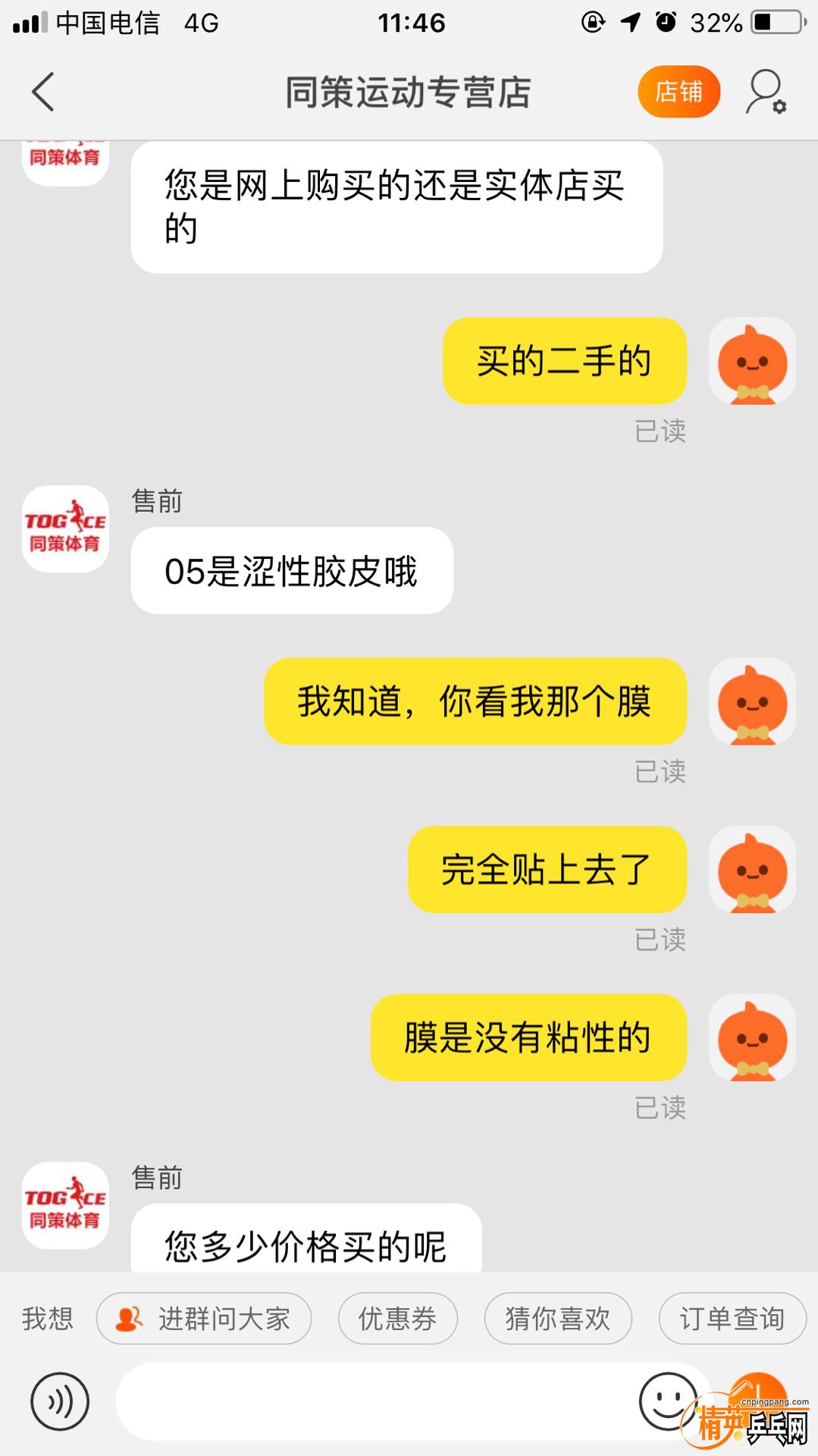This screenshot has height=1456, width=818.
Task: Open the 猜你喜欢 suggestions chip
Action: coord(557,1319)
